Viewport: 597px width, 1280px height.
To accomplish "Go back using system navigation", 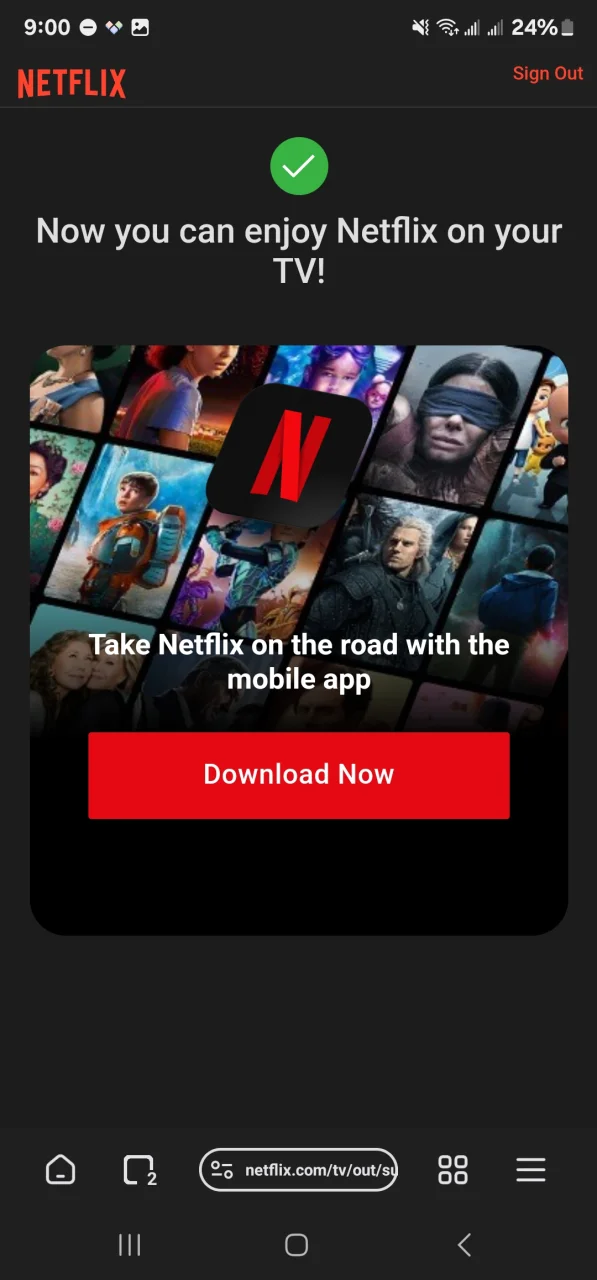I will 464,1244.
